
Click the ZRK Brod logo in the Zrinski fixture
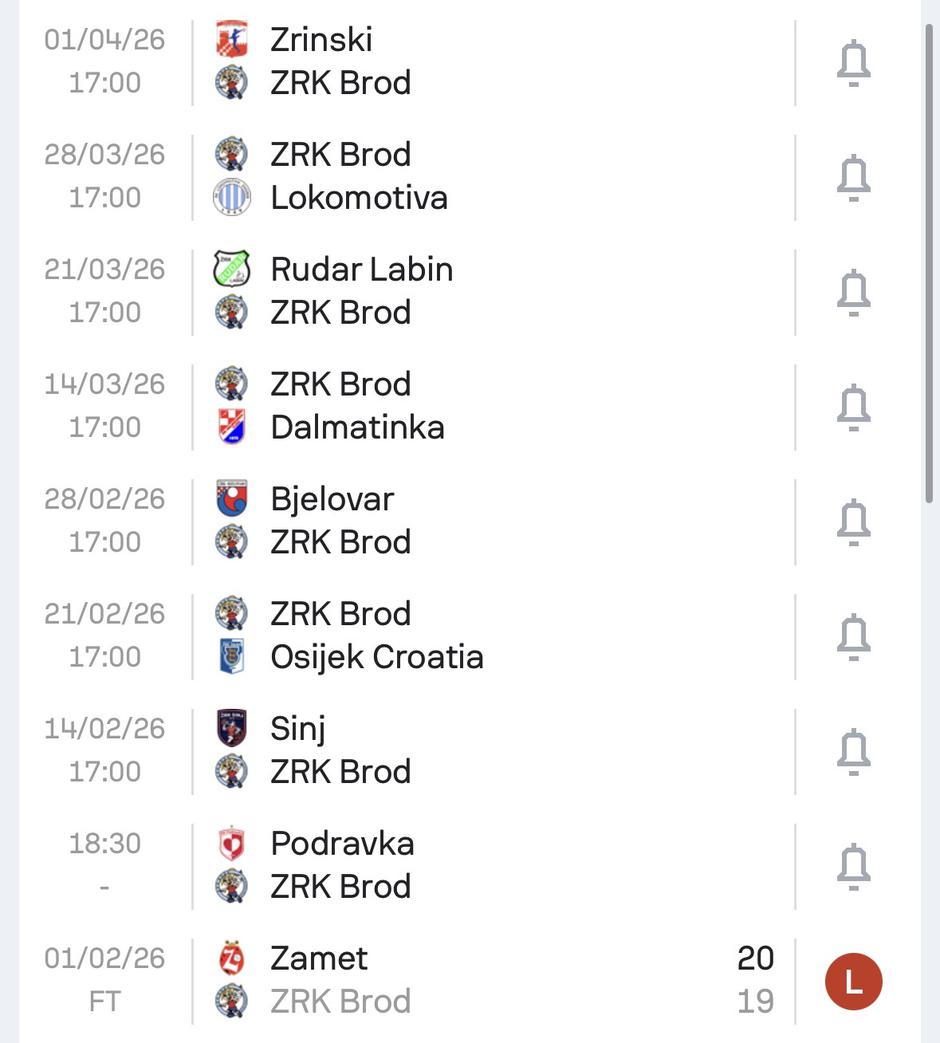tap(229, 82)
